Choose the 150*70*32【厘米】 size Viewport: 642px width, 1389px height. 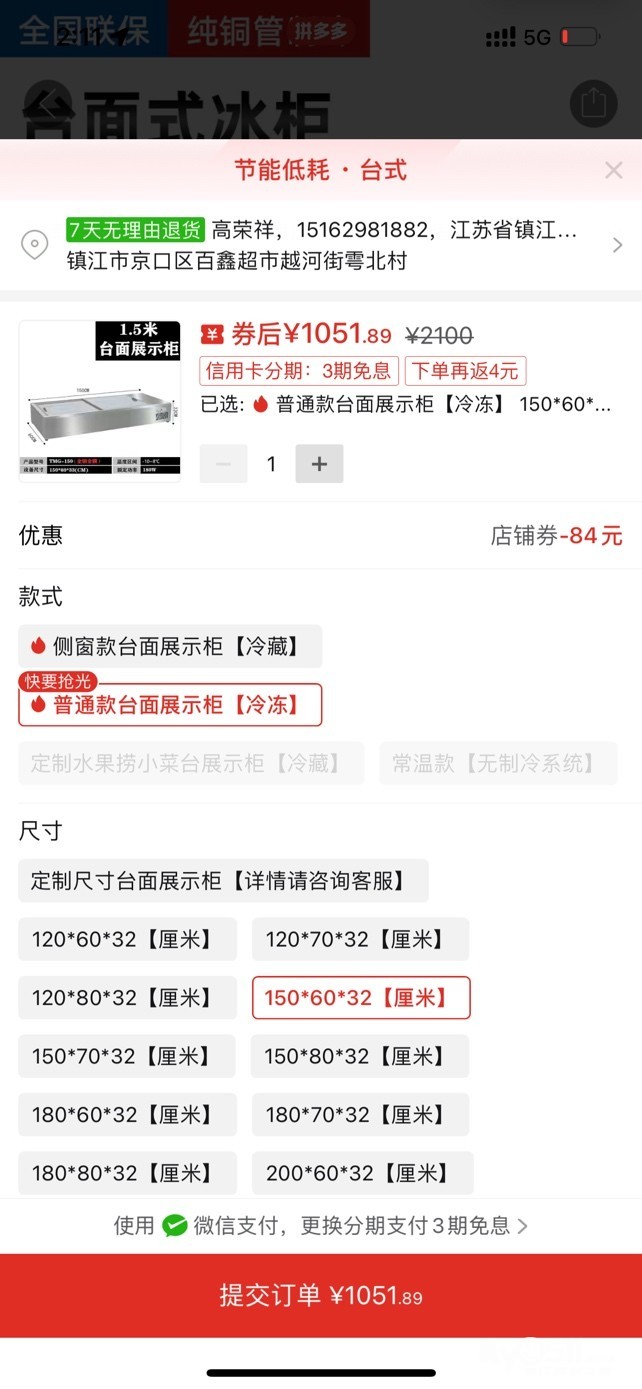coord(127,1056)
